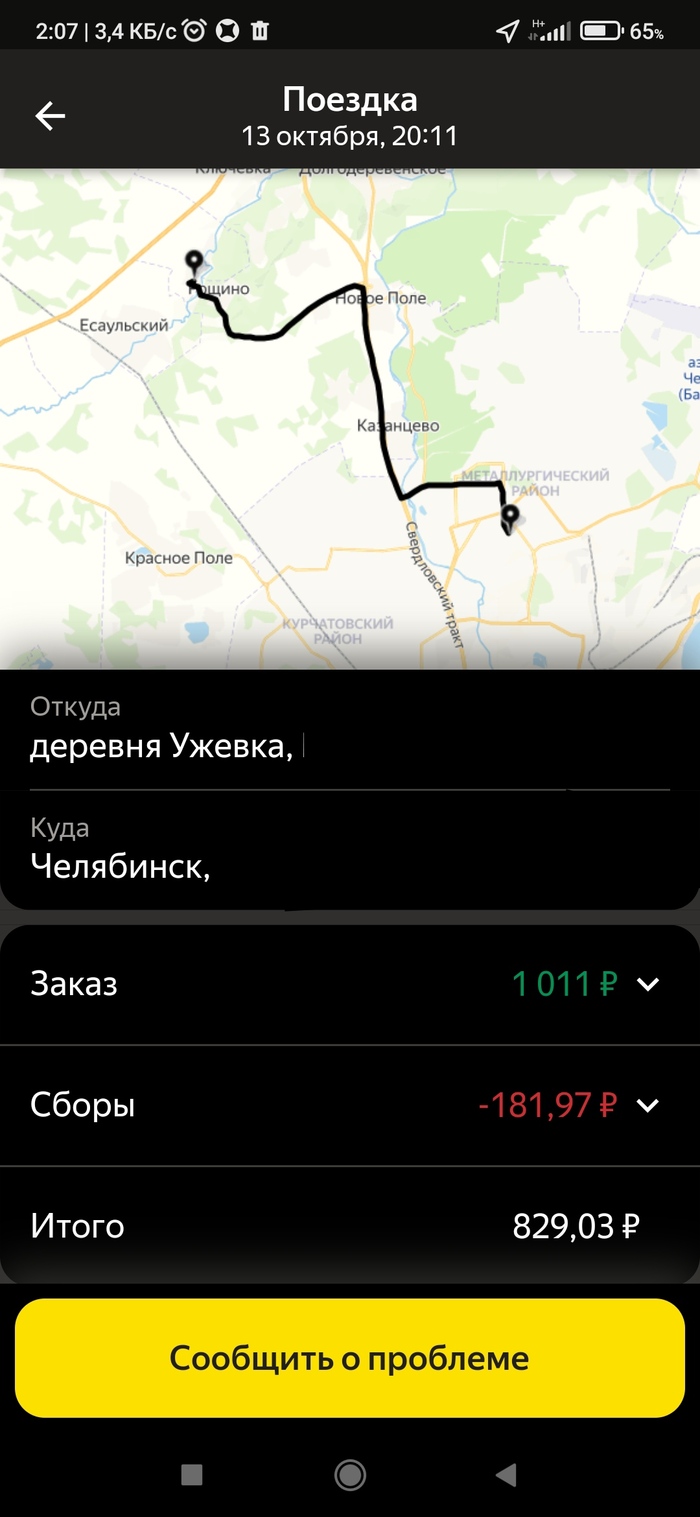700x1517 pixels.
Task: Open the trip route map
Action: [350, 418]
